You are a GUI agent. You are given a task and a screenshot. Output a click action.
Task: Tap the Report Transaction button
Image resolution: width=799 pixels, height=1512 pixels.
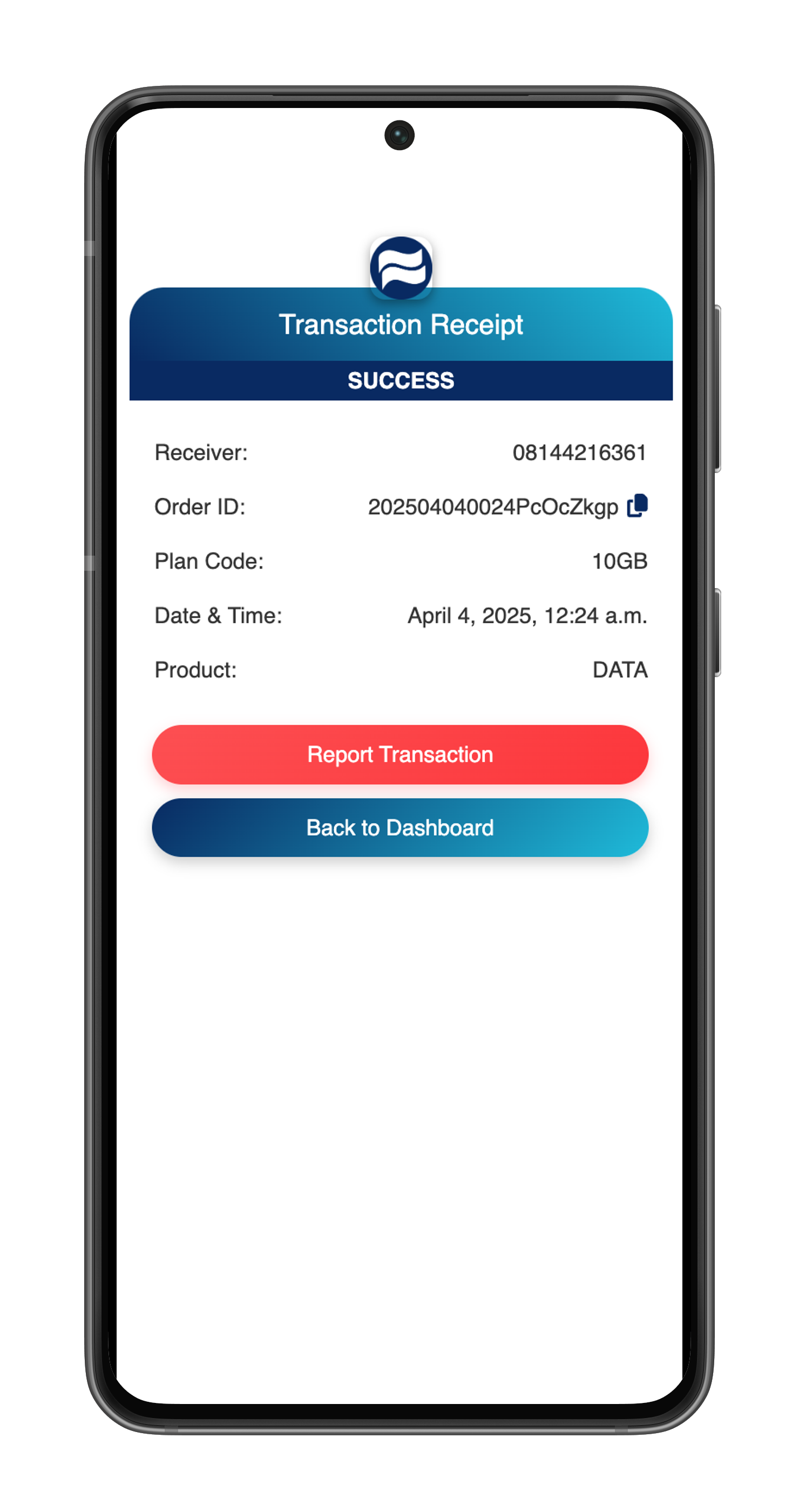pos(400,754)
